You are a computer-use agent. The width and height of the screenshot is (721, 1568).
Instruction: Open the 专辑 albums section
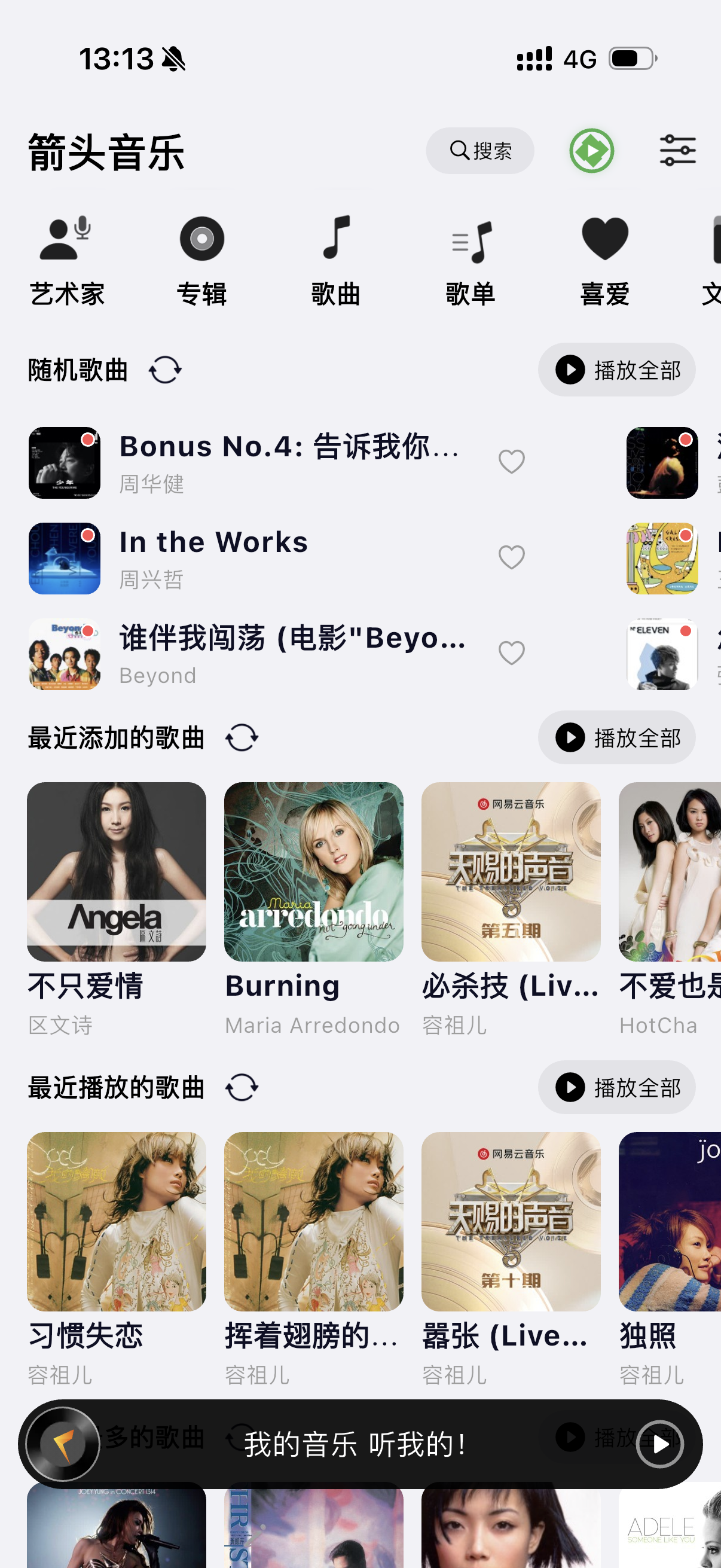tap(201, 260)
